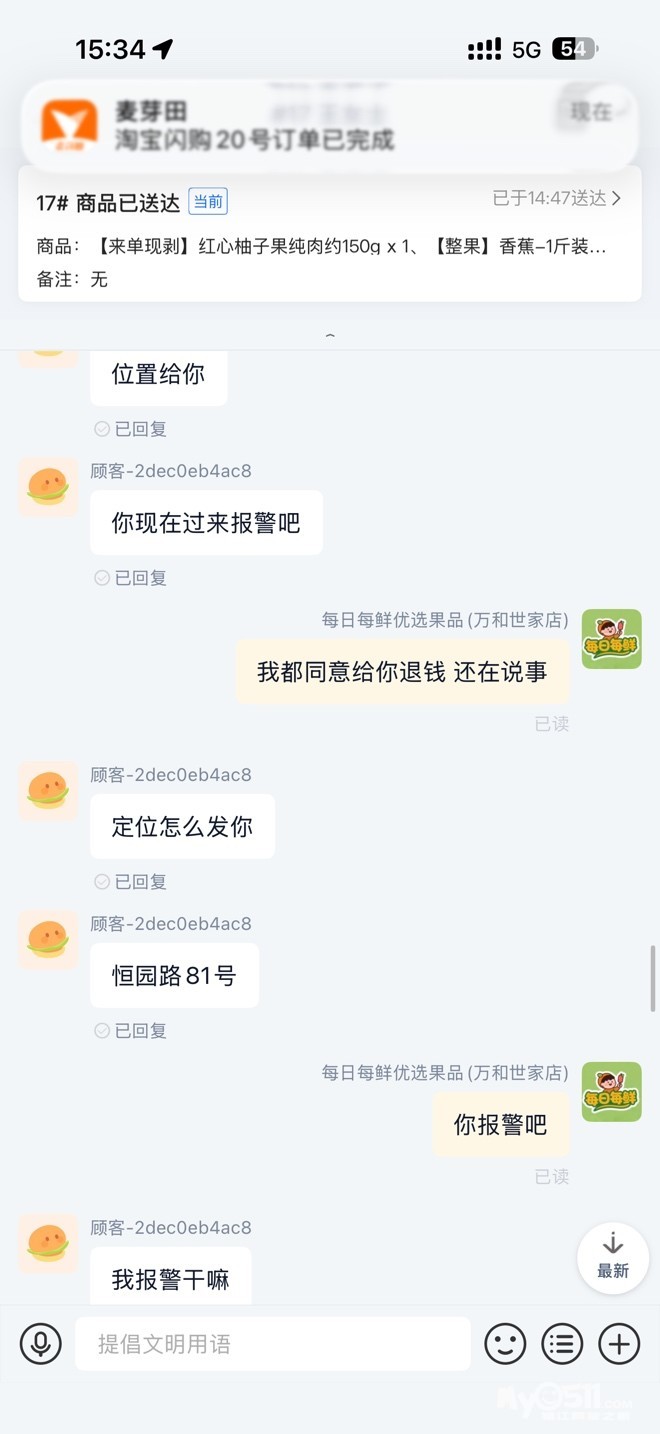Tap the voice input microphone
660x1434 pixels.
(41, 1344)
